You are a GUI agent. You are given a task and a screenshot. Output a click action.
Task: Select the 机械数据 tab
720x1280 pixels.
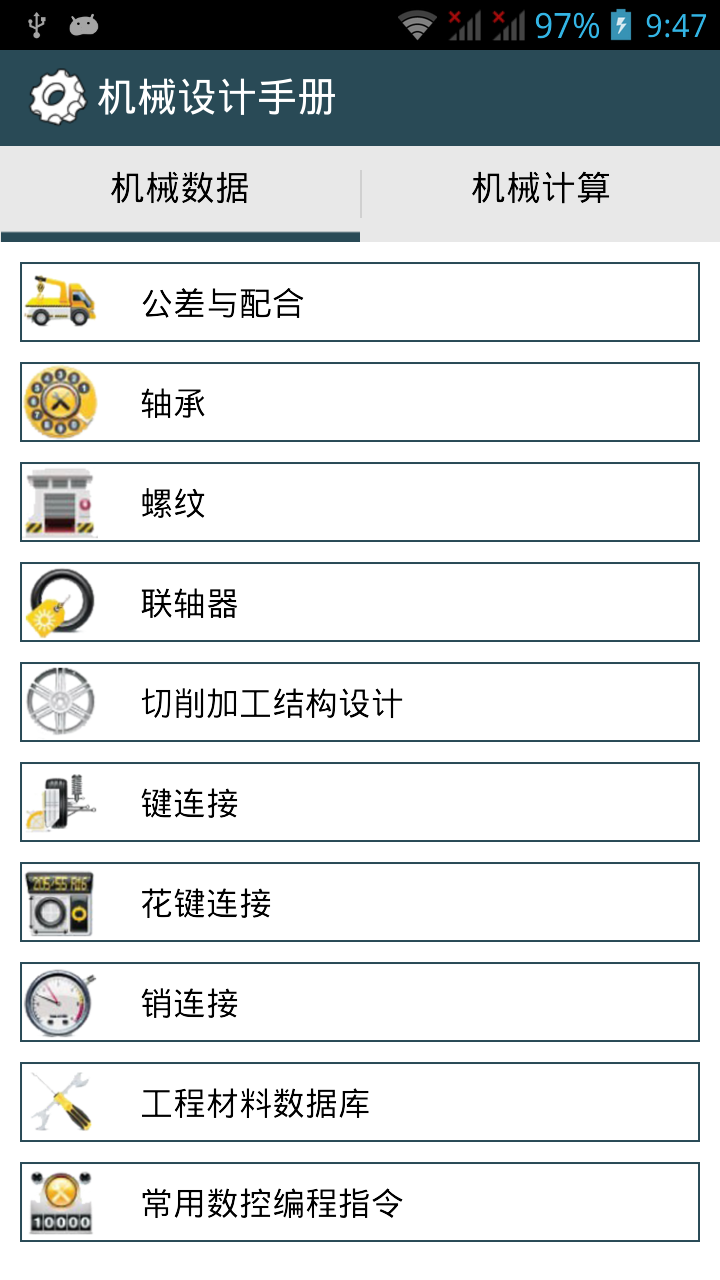180,186
